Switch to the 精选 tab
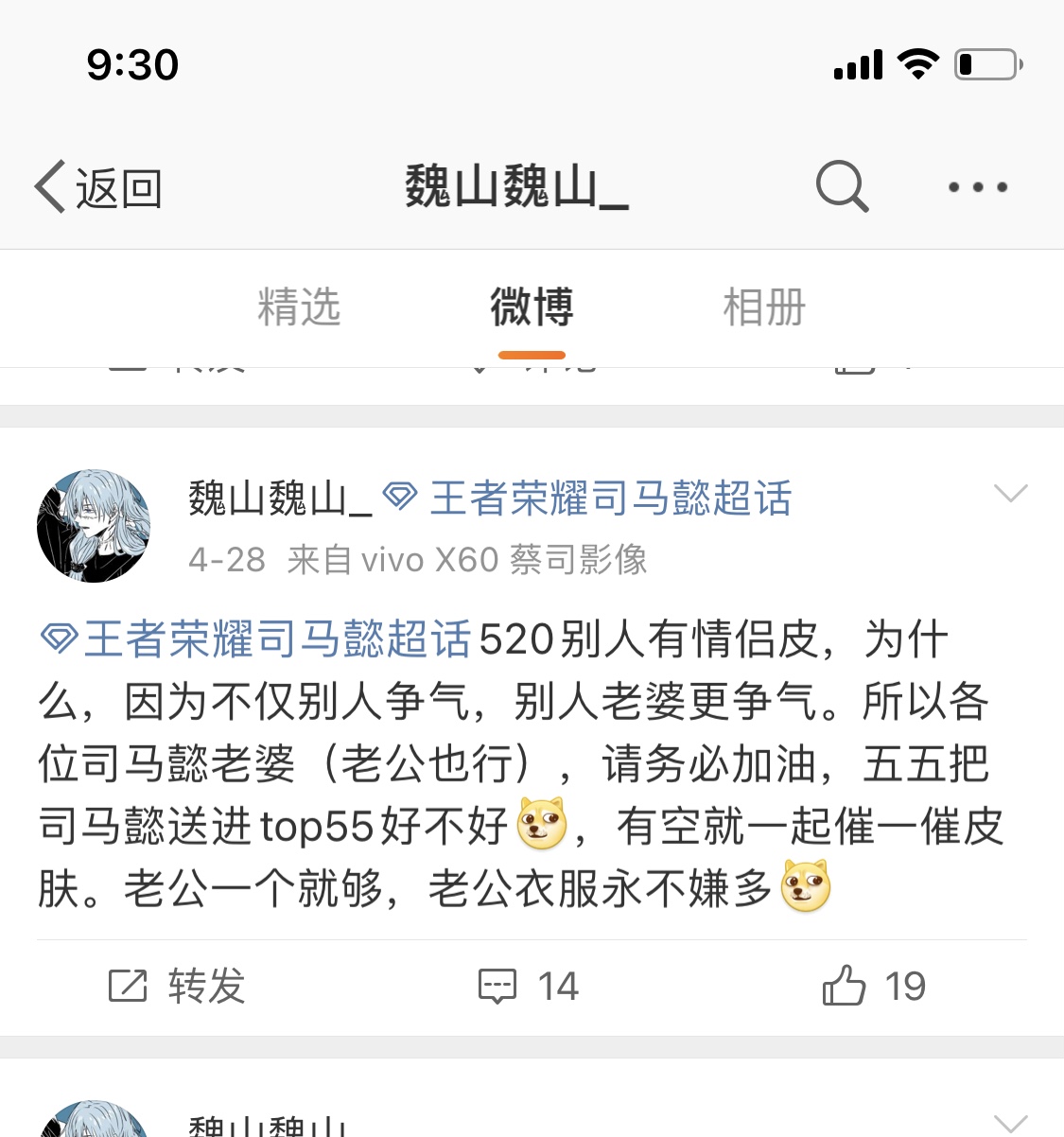The width and height of the screenshot is (1064, 1137). point(299,307)
